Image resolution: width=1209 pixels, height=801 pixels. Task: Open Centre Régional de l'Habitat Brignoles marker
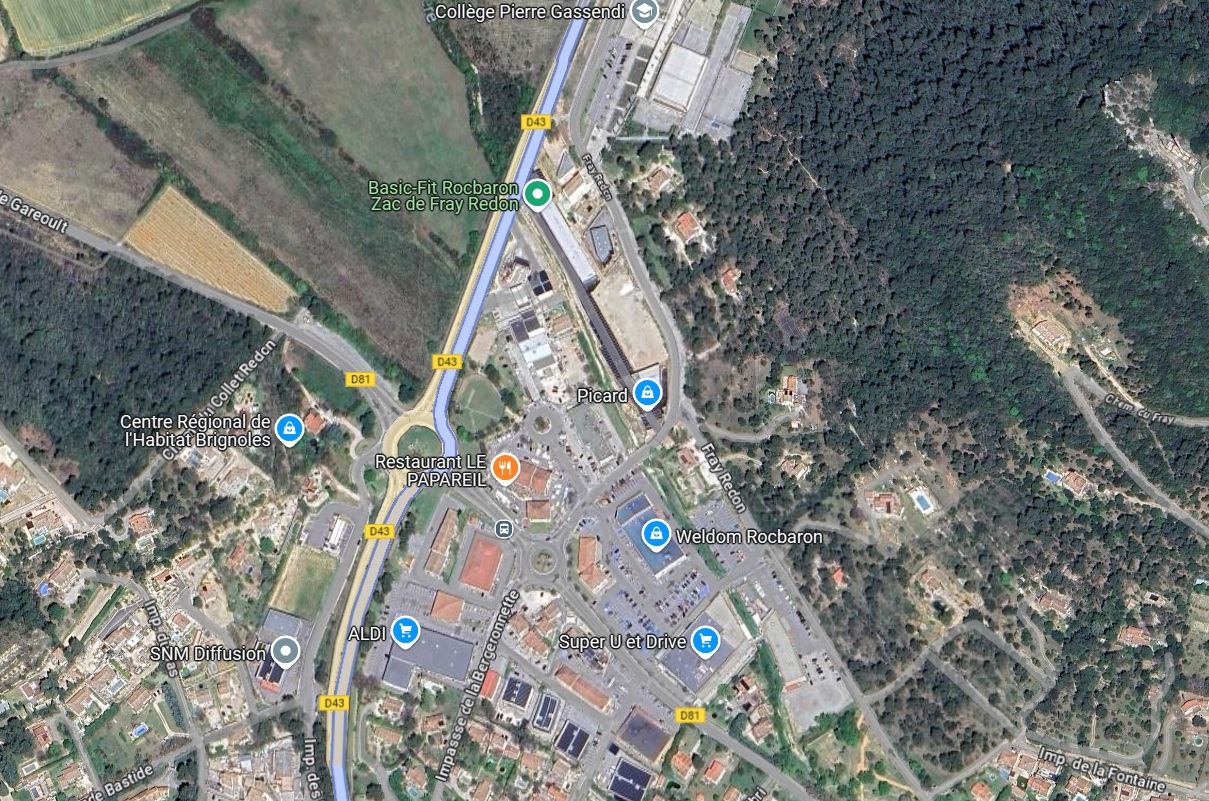(x=289, y=429)
